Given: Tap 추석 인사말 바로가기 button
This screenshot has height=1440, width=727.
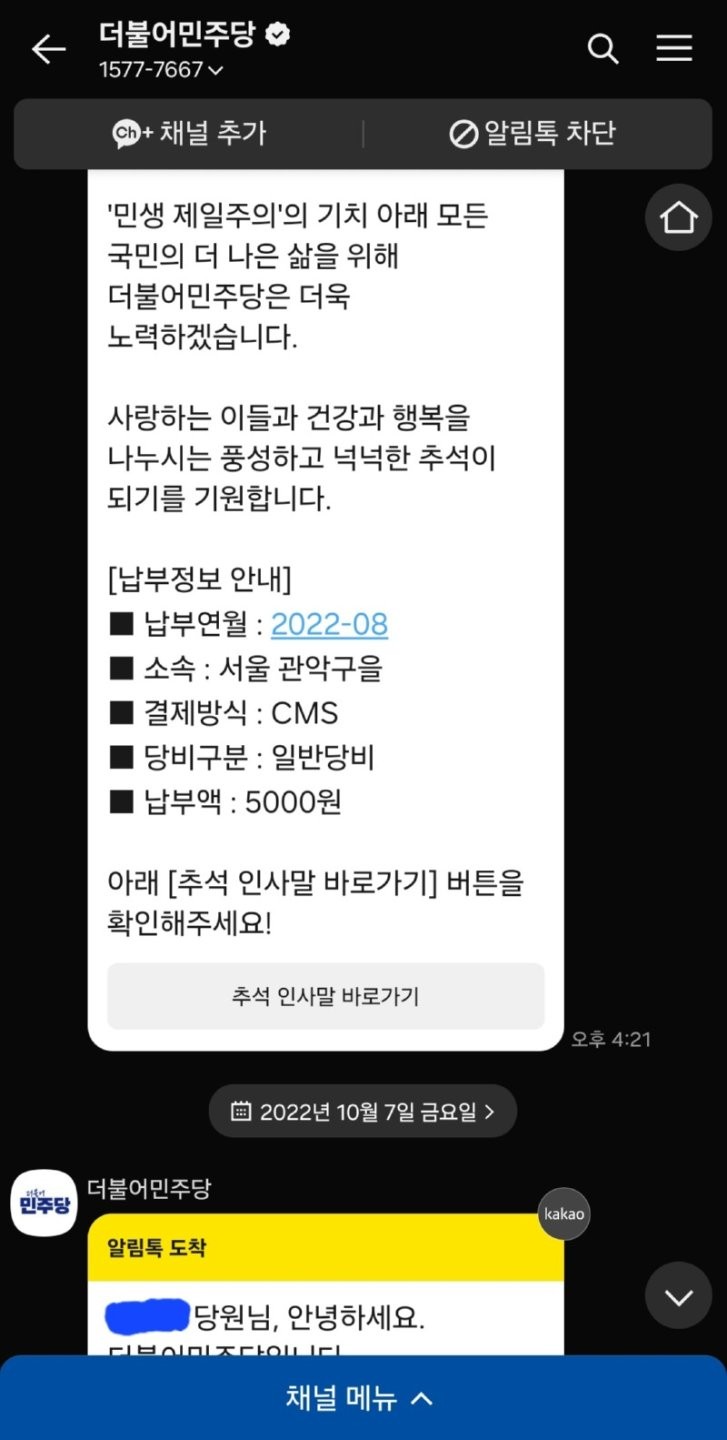Looking at the screenshot, I should (x=325, y=996).
